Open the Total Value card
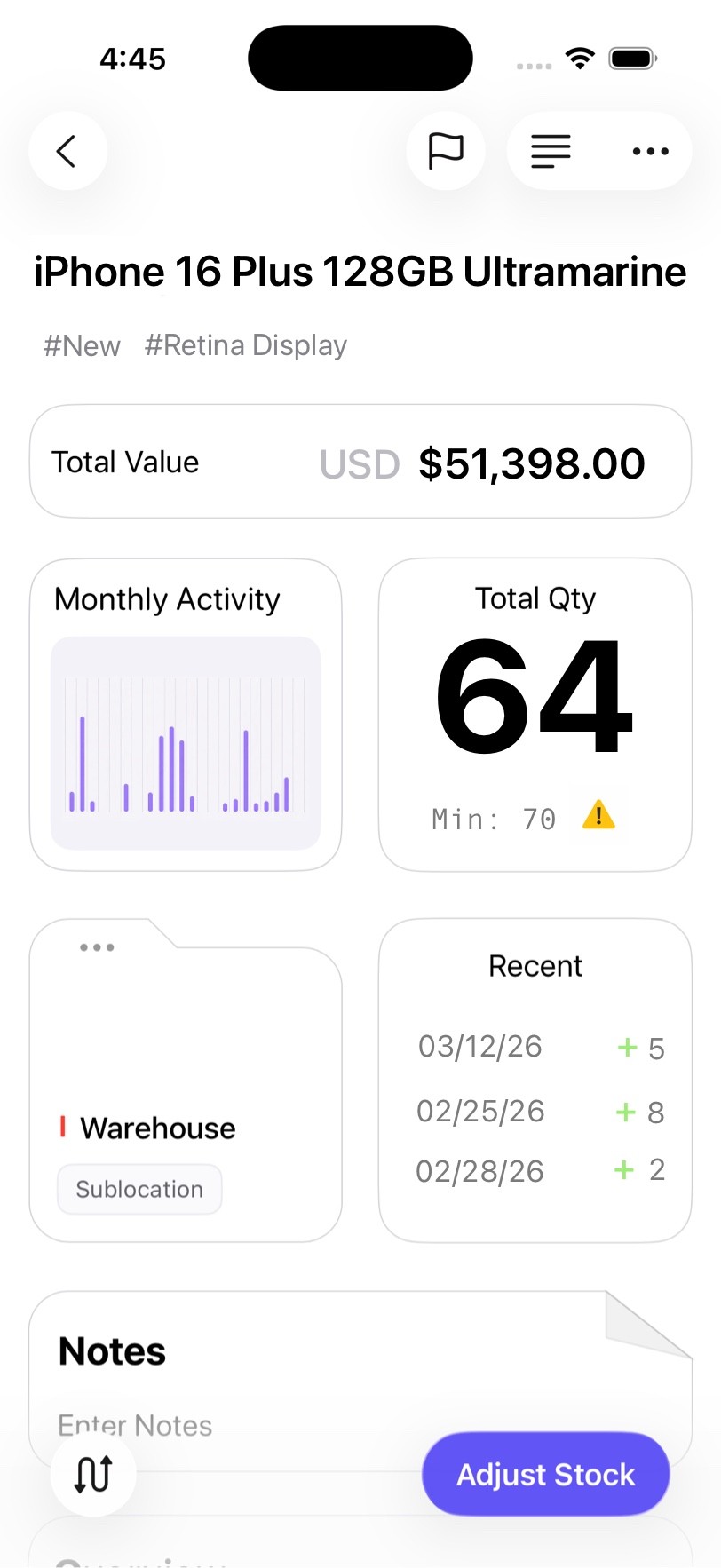721x1568 pixels. tap(360, 462)
